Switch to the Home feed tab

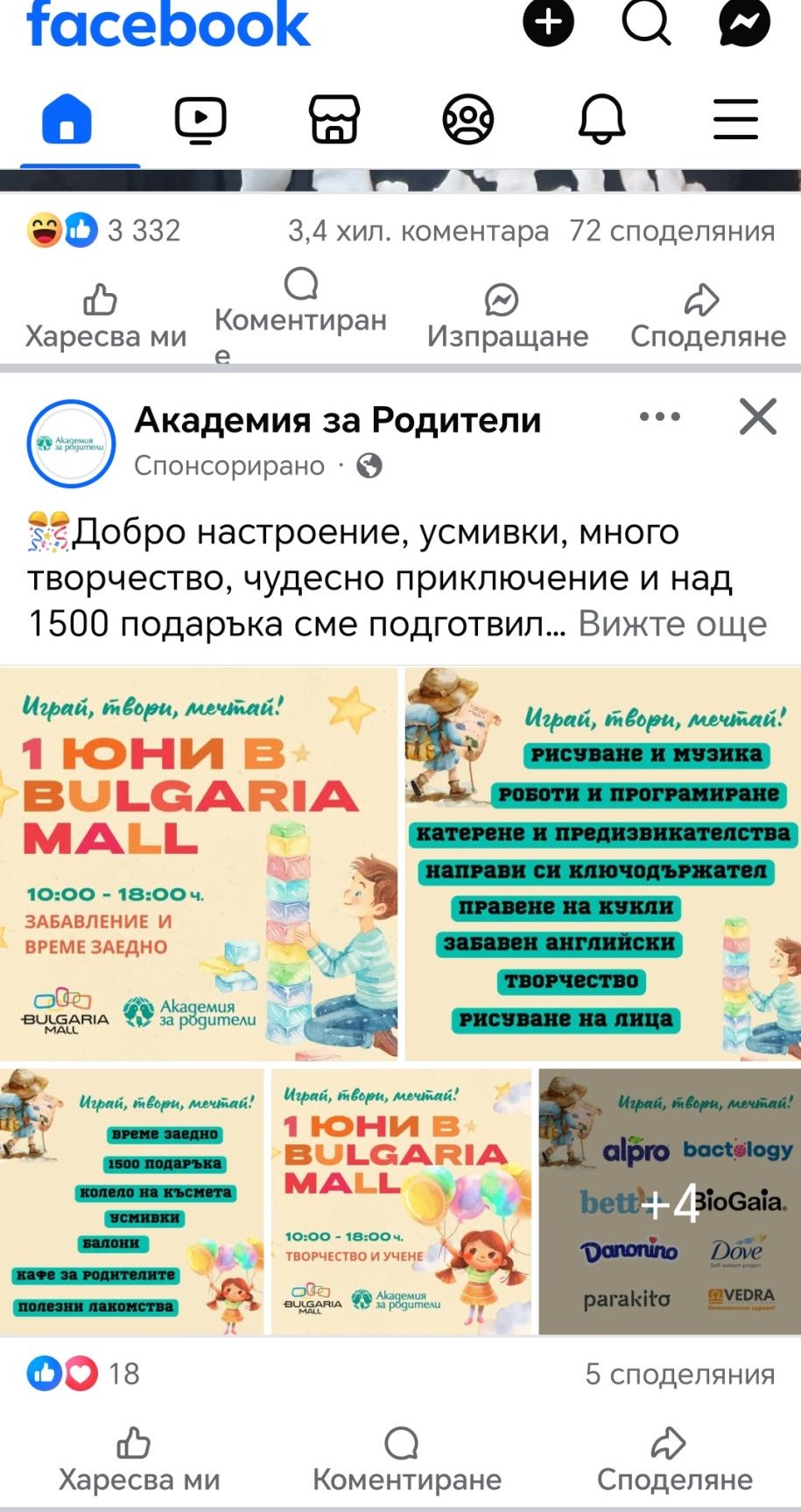(67, 120)
